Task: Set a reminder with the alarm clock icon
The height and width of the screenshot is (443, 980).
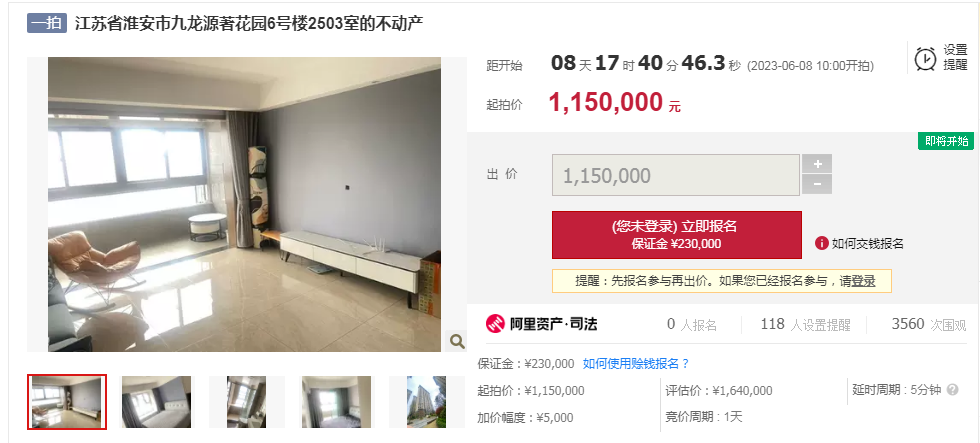Action: tap(926, 59)
